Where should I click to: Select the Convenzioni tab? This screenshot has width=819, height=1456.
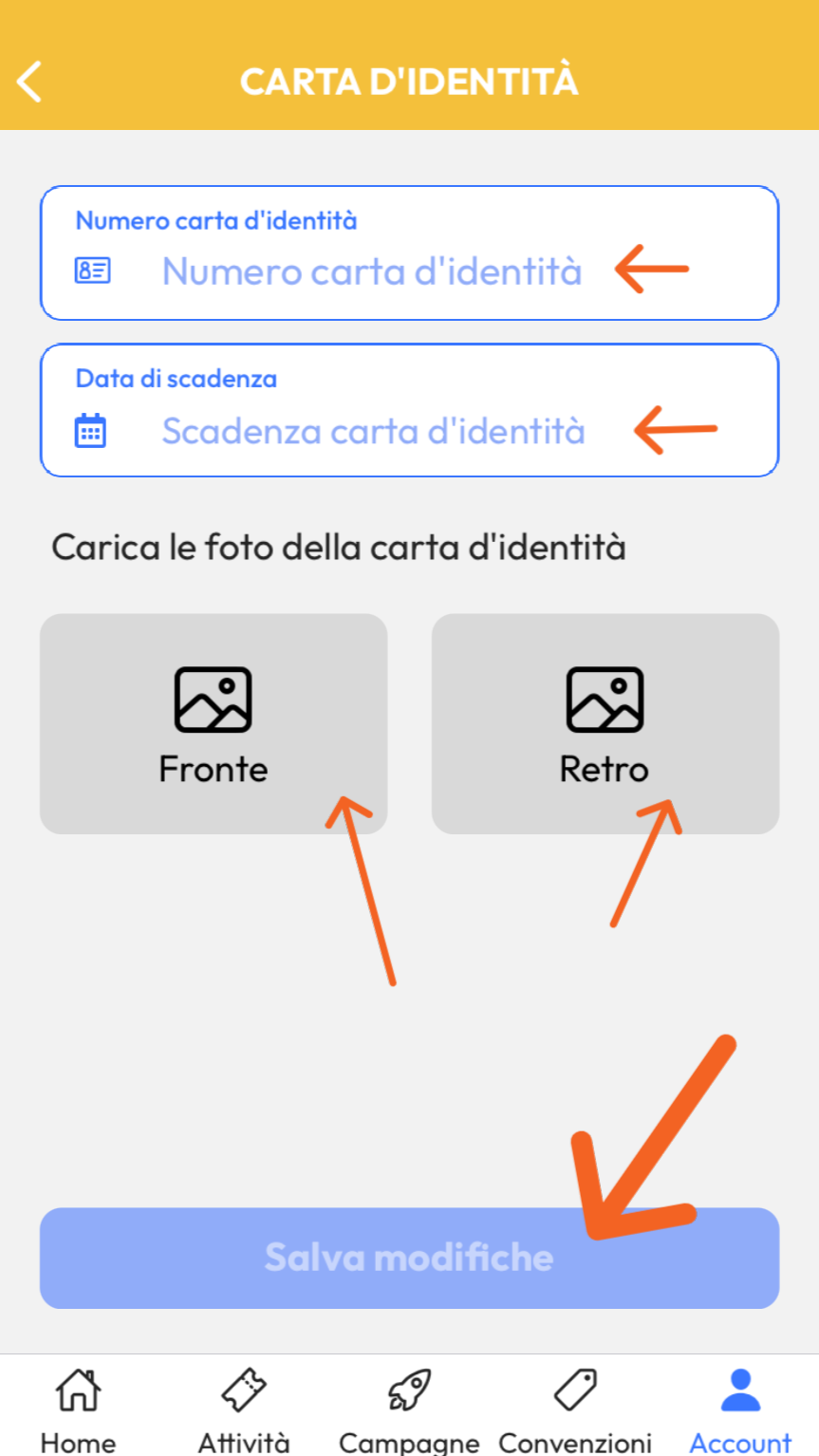575,1410
